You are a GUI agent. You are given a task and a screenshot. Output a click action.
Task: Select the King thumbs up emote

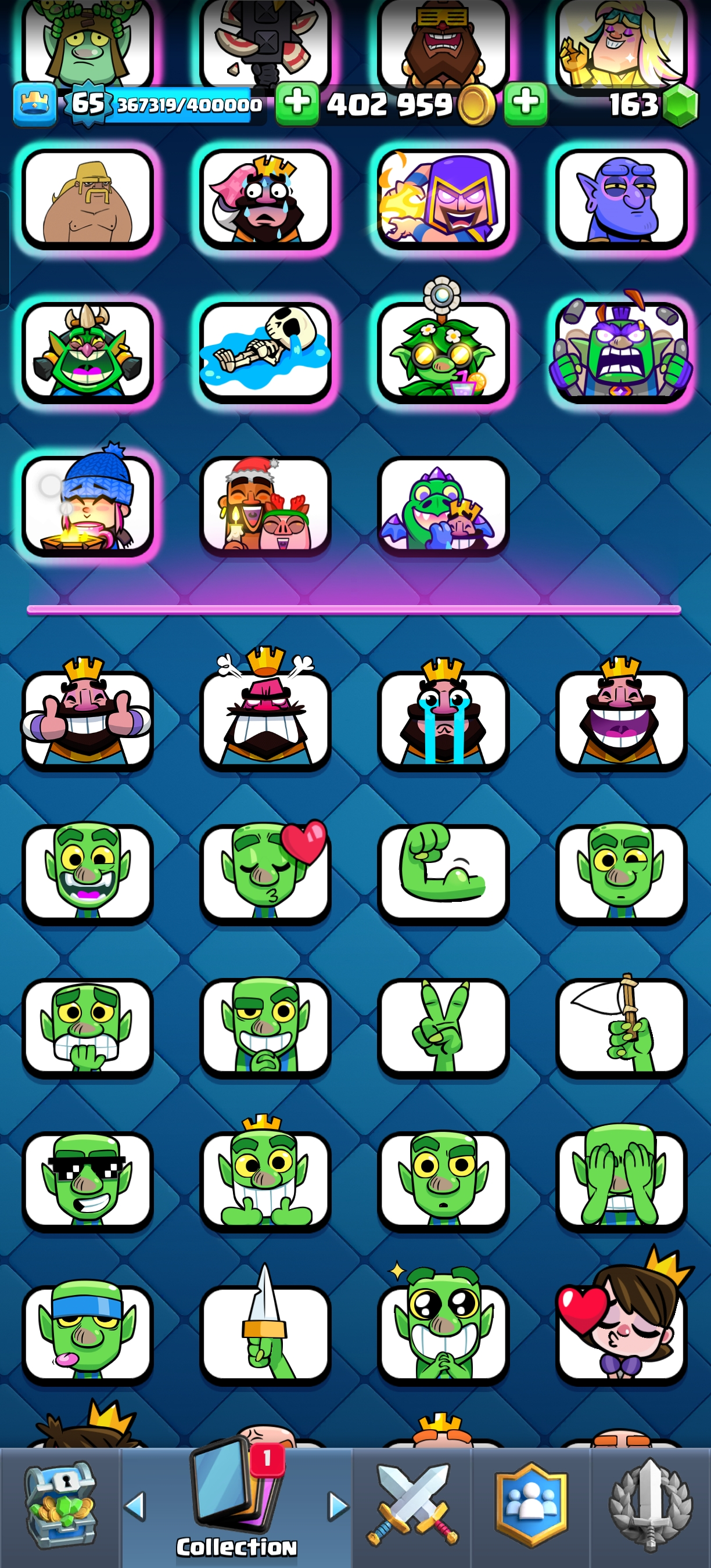[87, 720]
